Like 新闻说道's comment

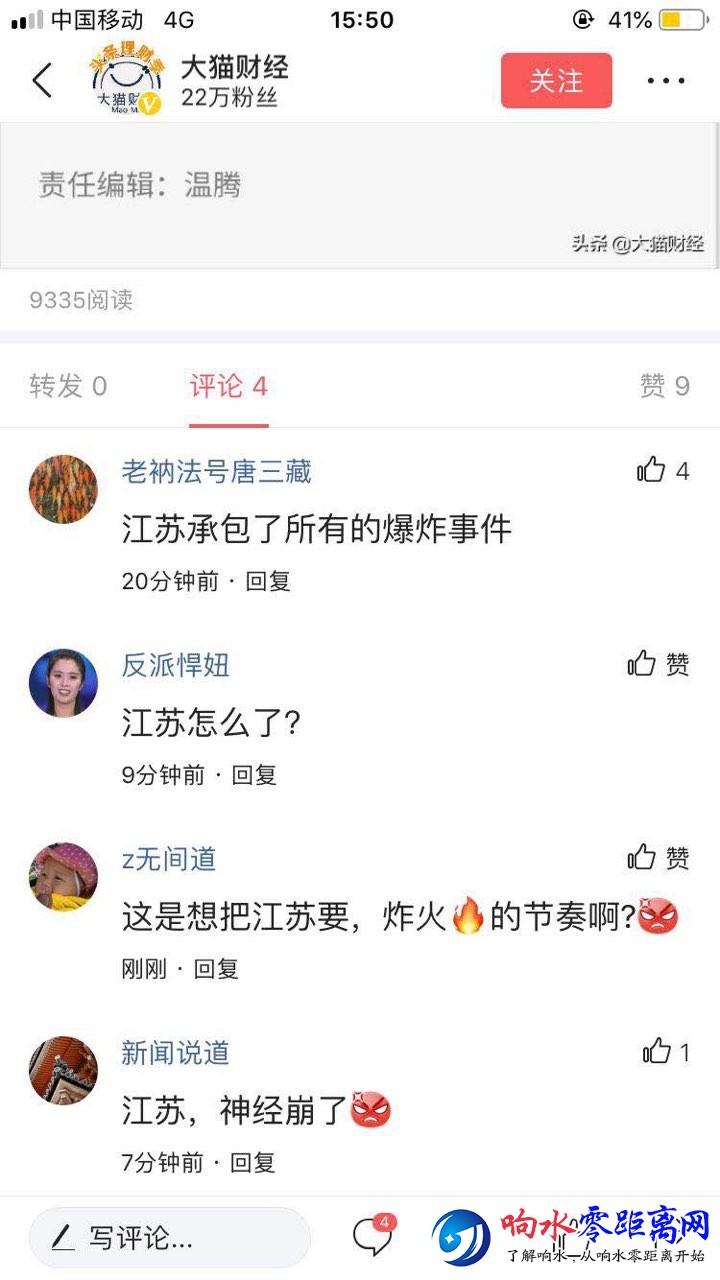coord(657,1051)
